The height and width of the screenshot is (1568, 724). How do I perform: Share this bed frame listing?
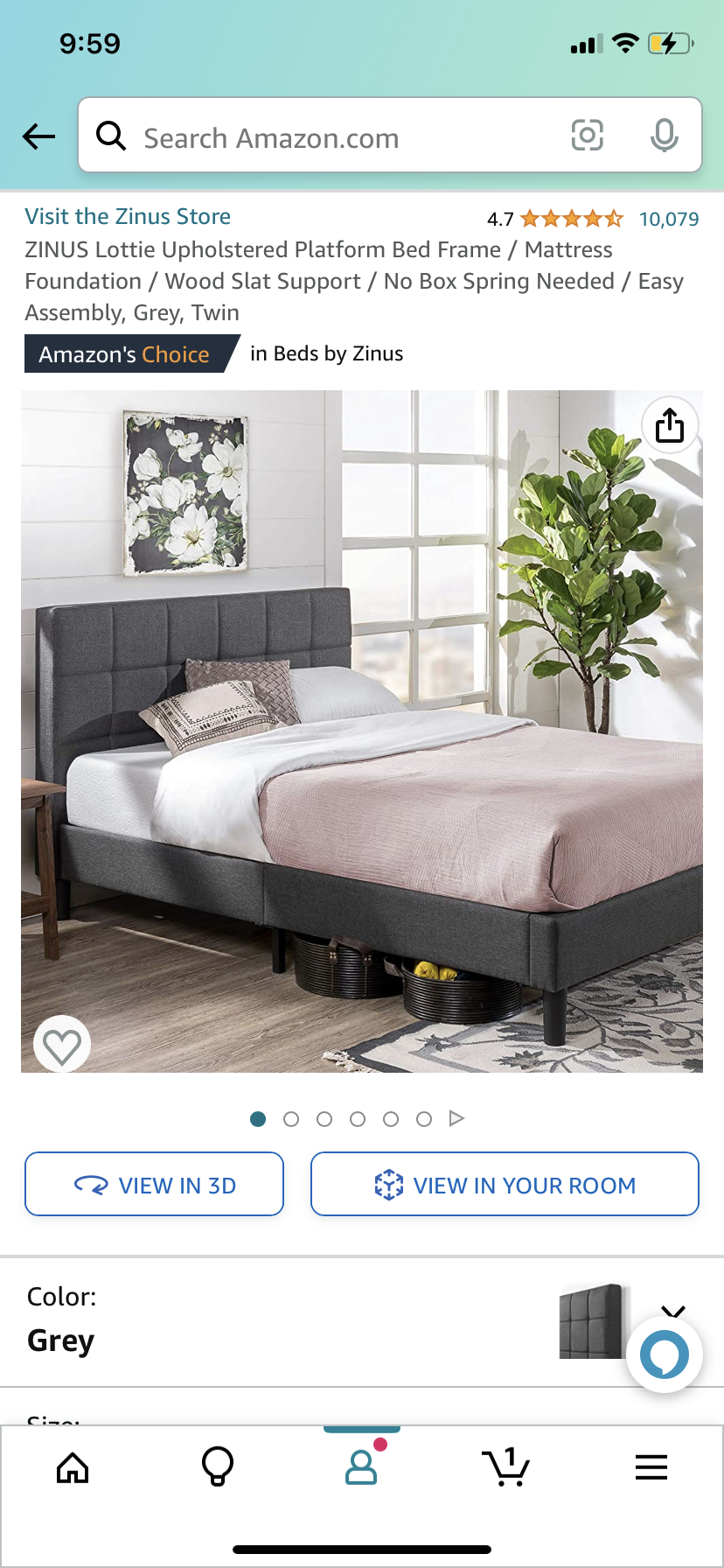670,426
